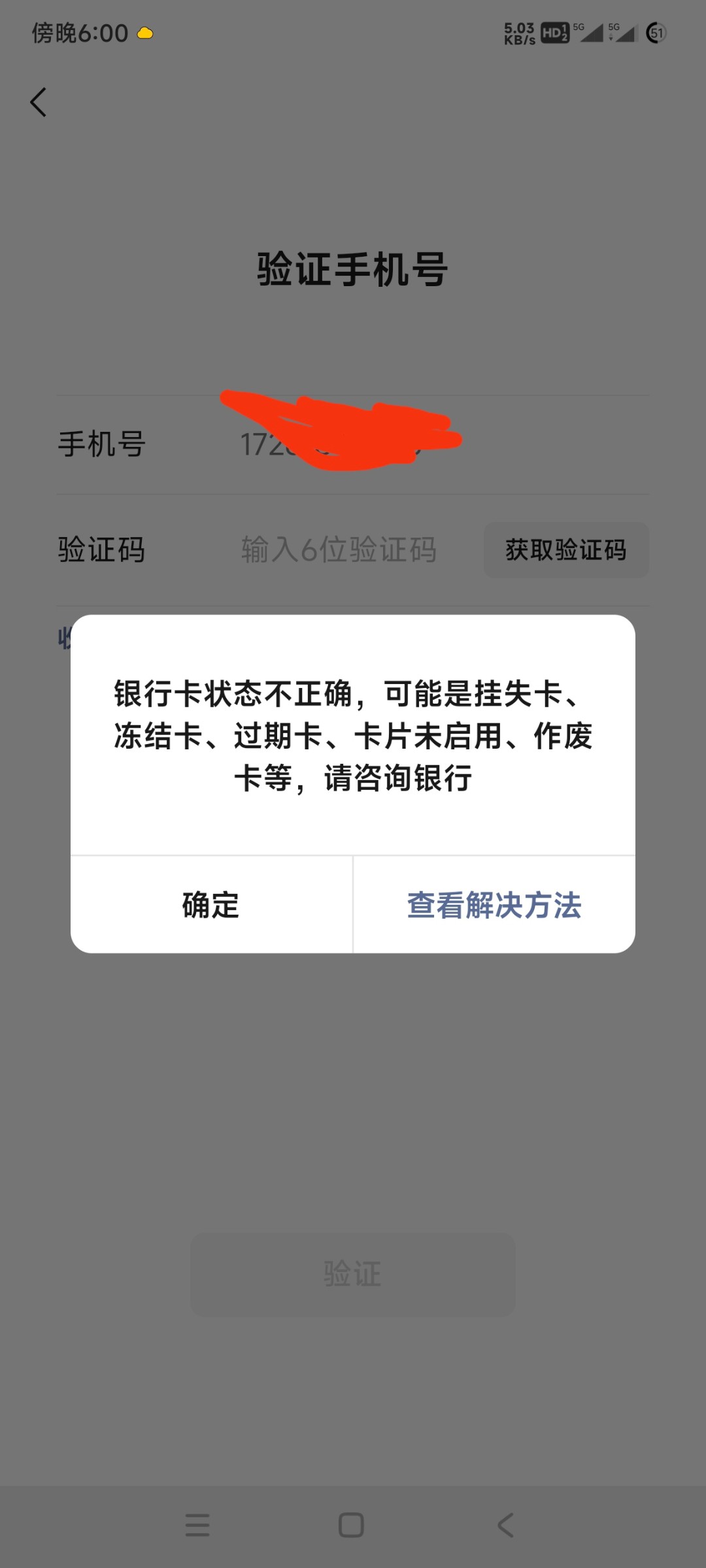Confirm the dialog with 确定
706x1568 pixels.
pyautogui.click(x=211, y=905)
